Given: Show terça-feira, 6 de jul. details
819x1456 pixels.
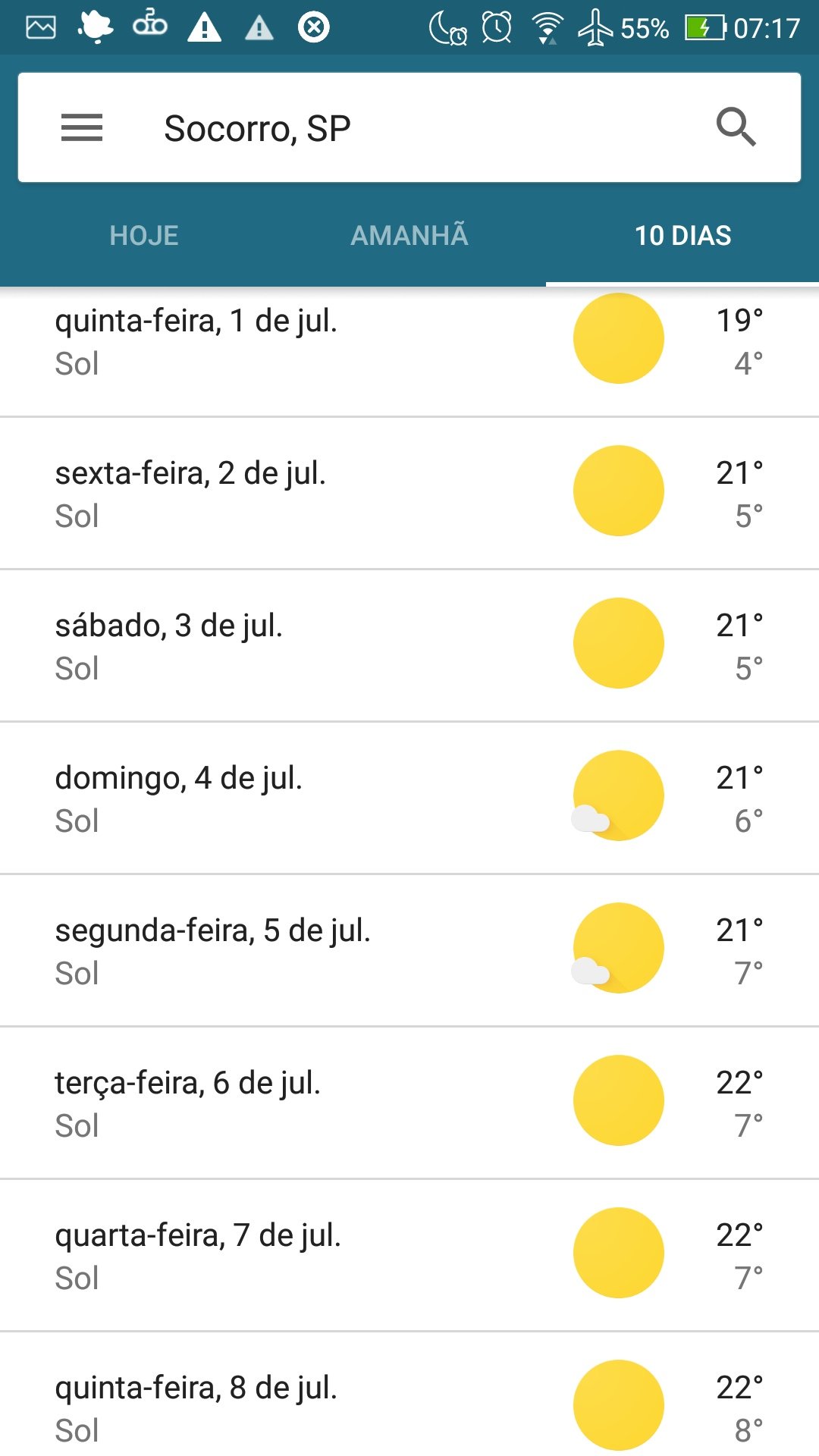Looking at the screenshot, I should point(409,1103).
